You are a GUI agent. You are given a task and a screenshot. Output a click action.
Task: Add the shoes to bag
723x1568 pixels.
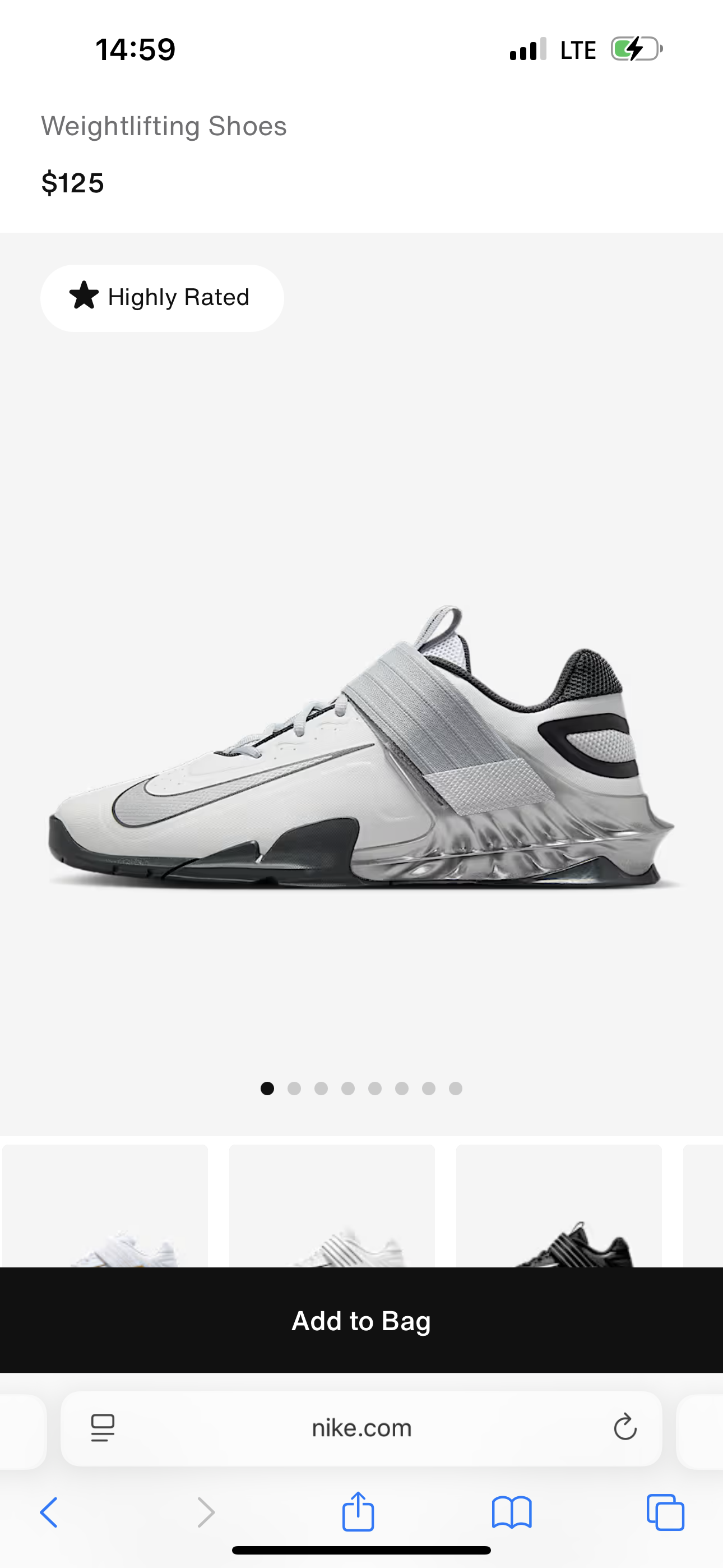[x=361, y=1321]
